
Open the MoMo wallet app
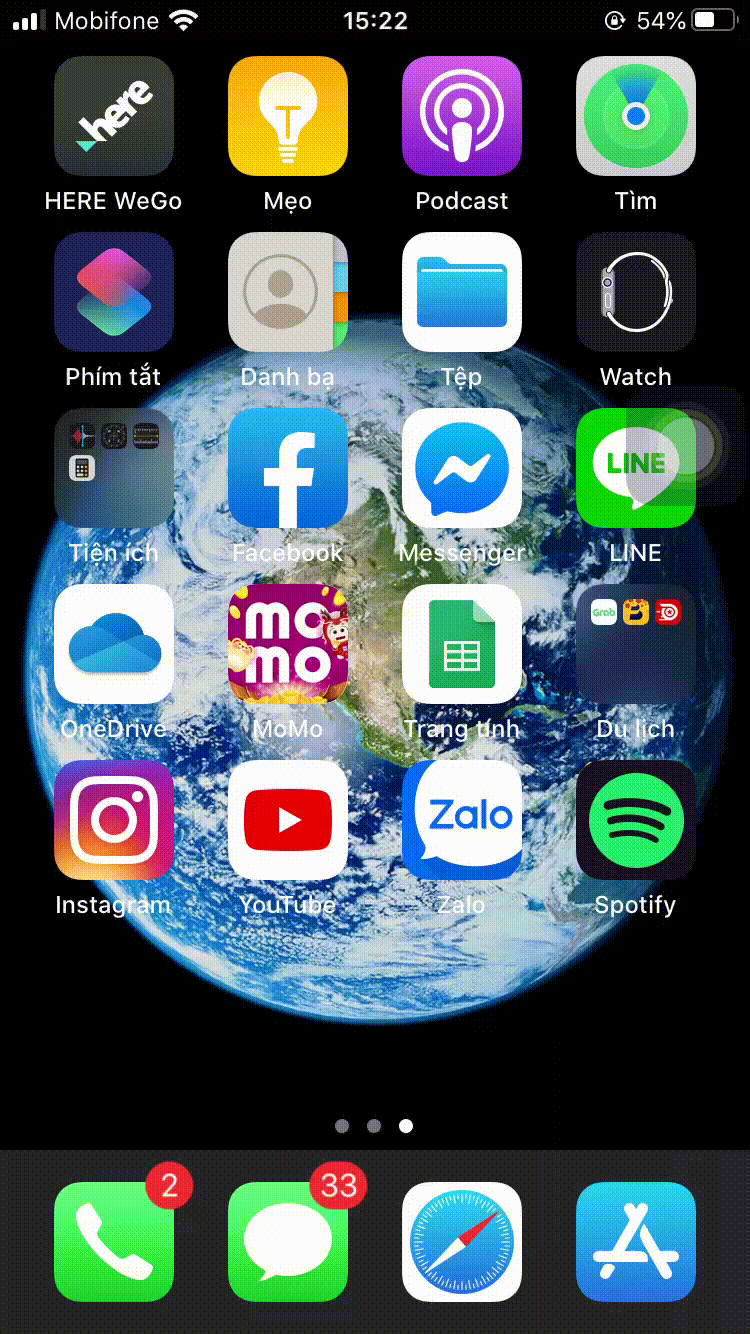[287, 644]
